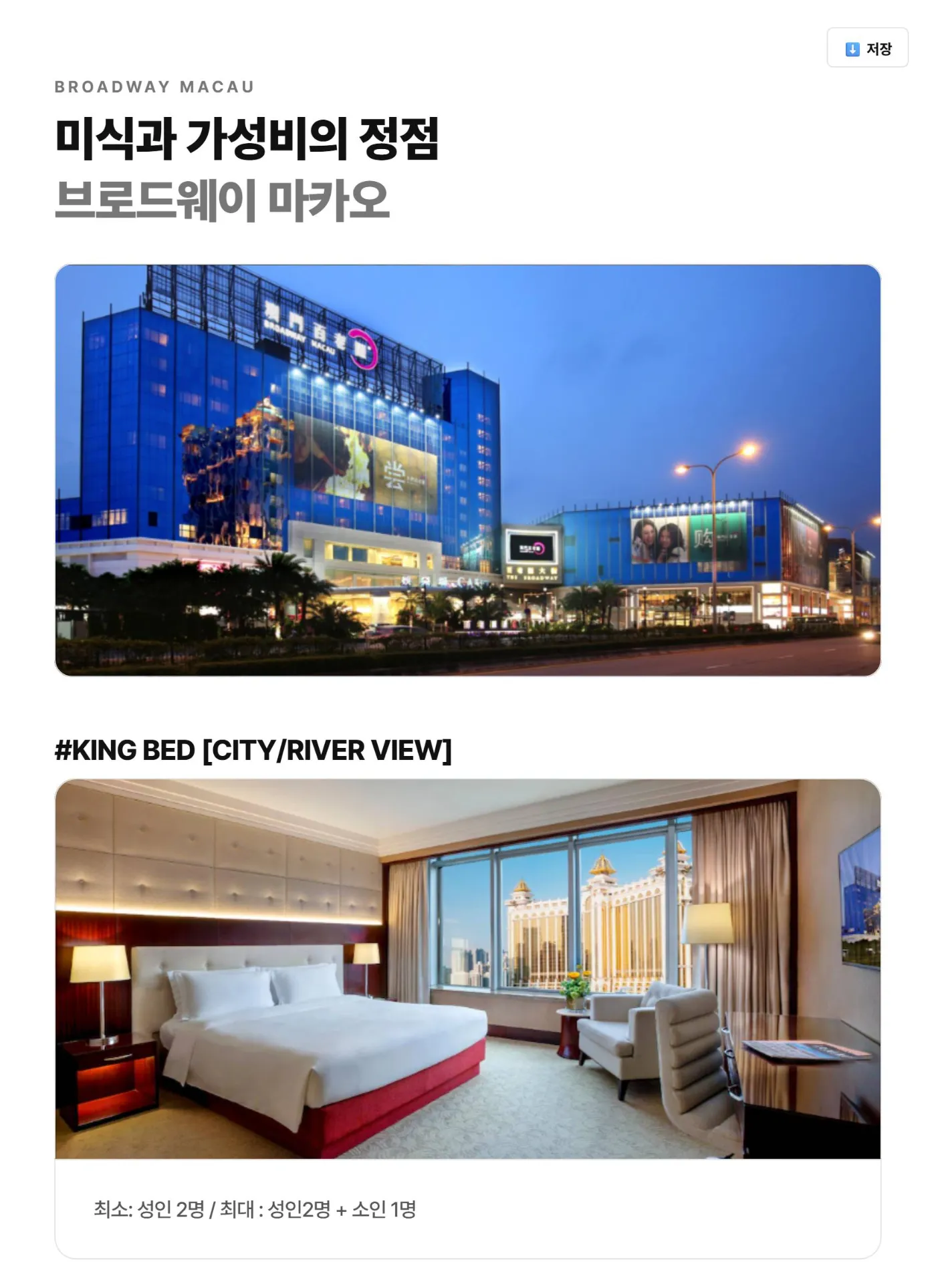Tap the 저장 save button
Viewport: 936px width, 1288px height.
[x=867, y=48]
